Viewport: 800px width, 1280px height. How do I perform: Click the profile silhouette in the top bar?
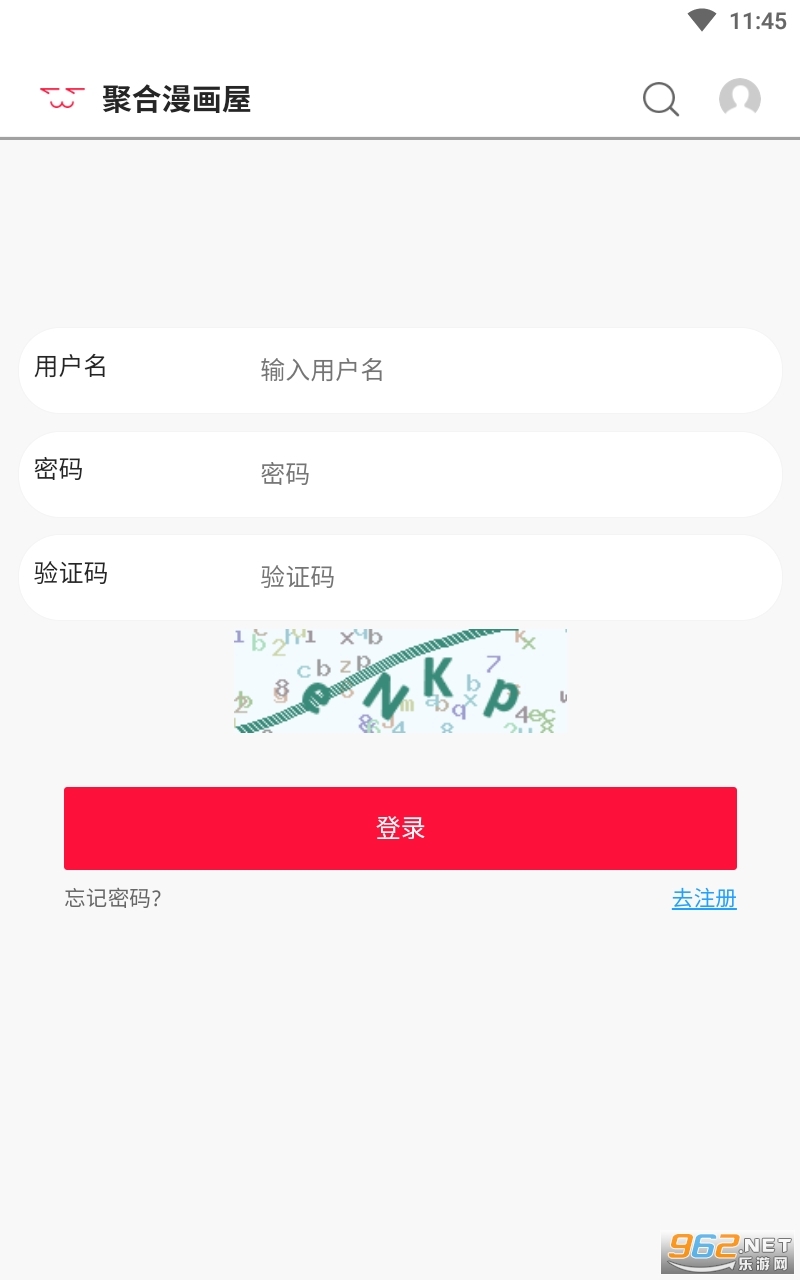[739, 100]
